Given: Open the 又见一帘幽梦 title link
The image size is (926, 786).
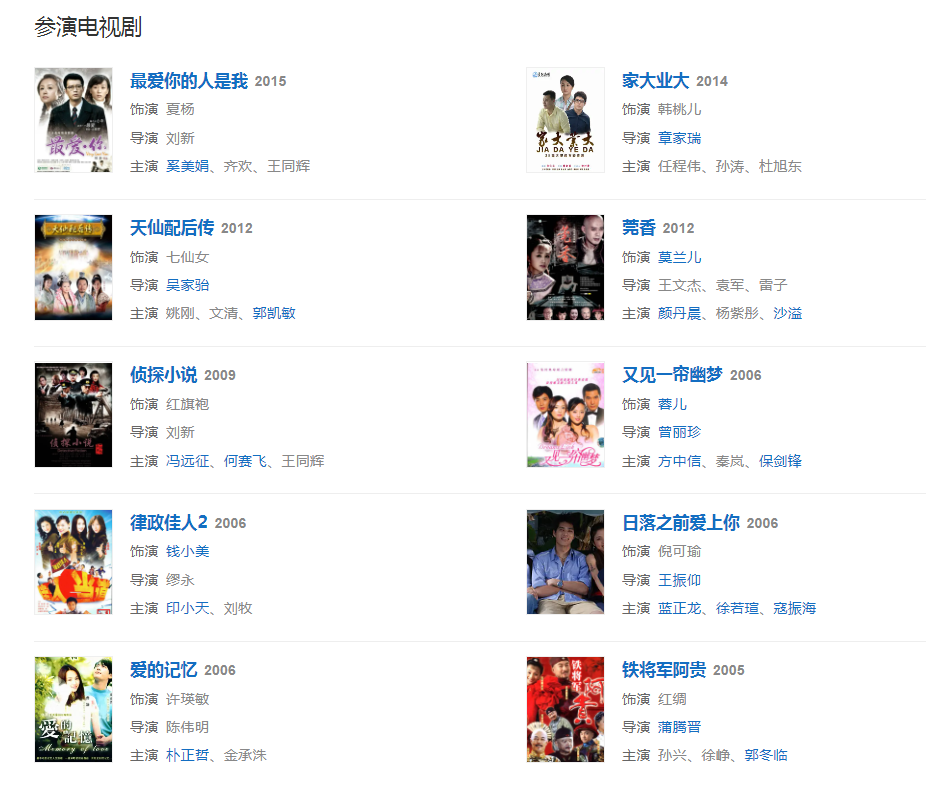Looking at the screenshot, I should pyautogui.click(x=671, y=375).
